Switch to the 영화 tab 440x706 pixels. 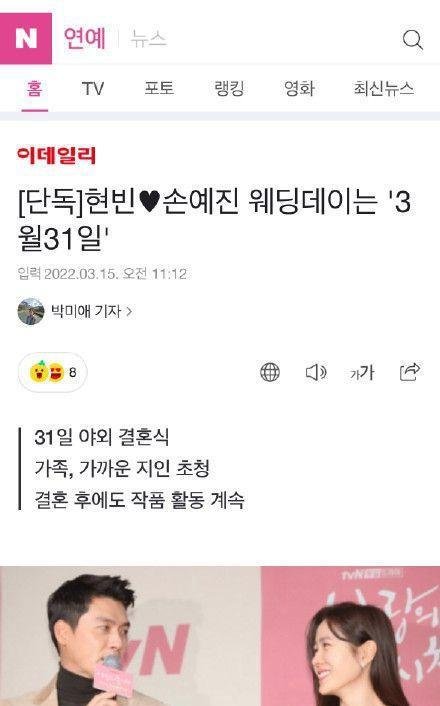click(x=299, y=88)
